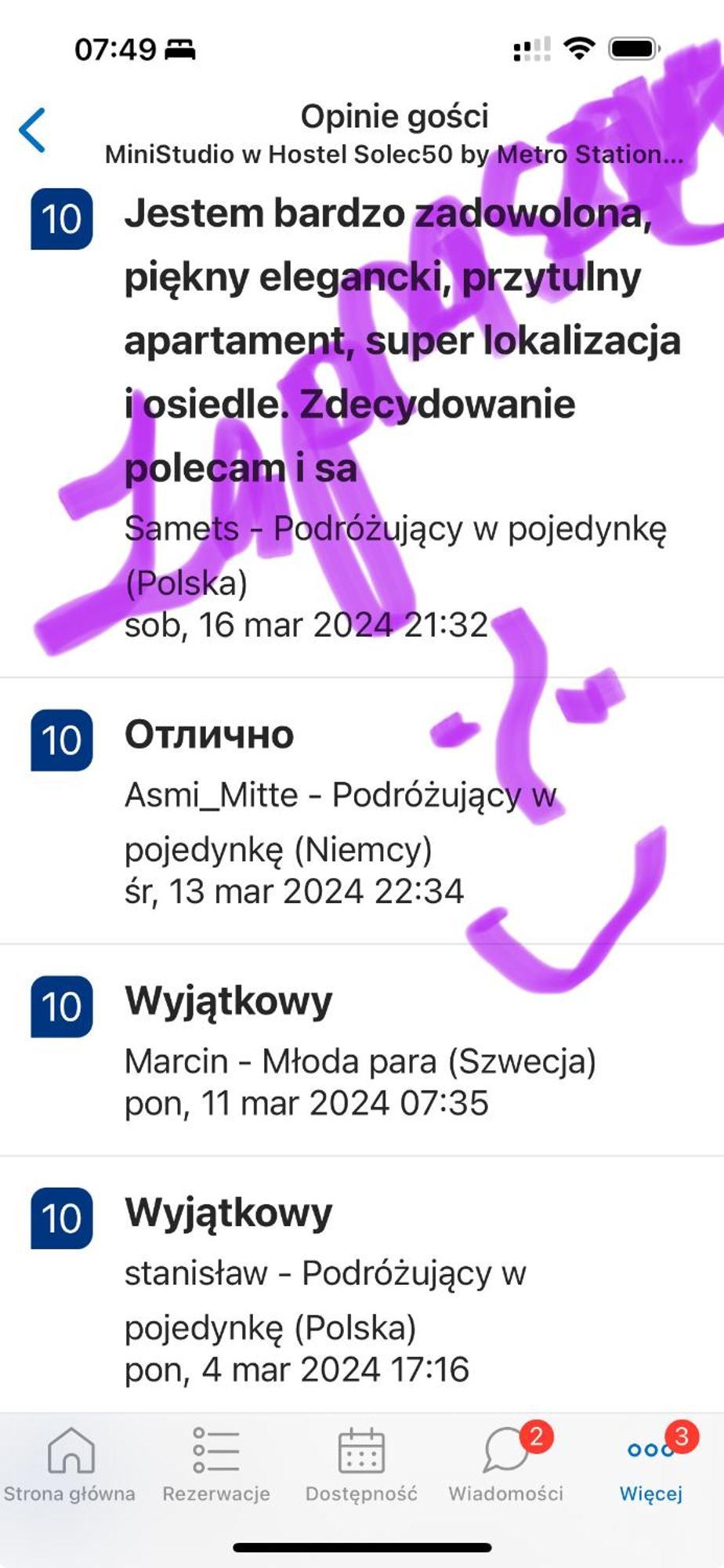Screen dimensions: 724x1568
Task: Switch to the Rezerwacje tab
Action: pos(215,1463)
